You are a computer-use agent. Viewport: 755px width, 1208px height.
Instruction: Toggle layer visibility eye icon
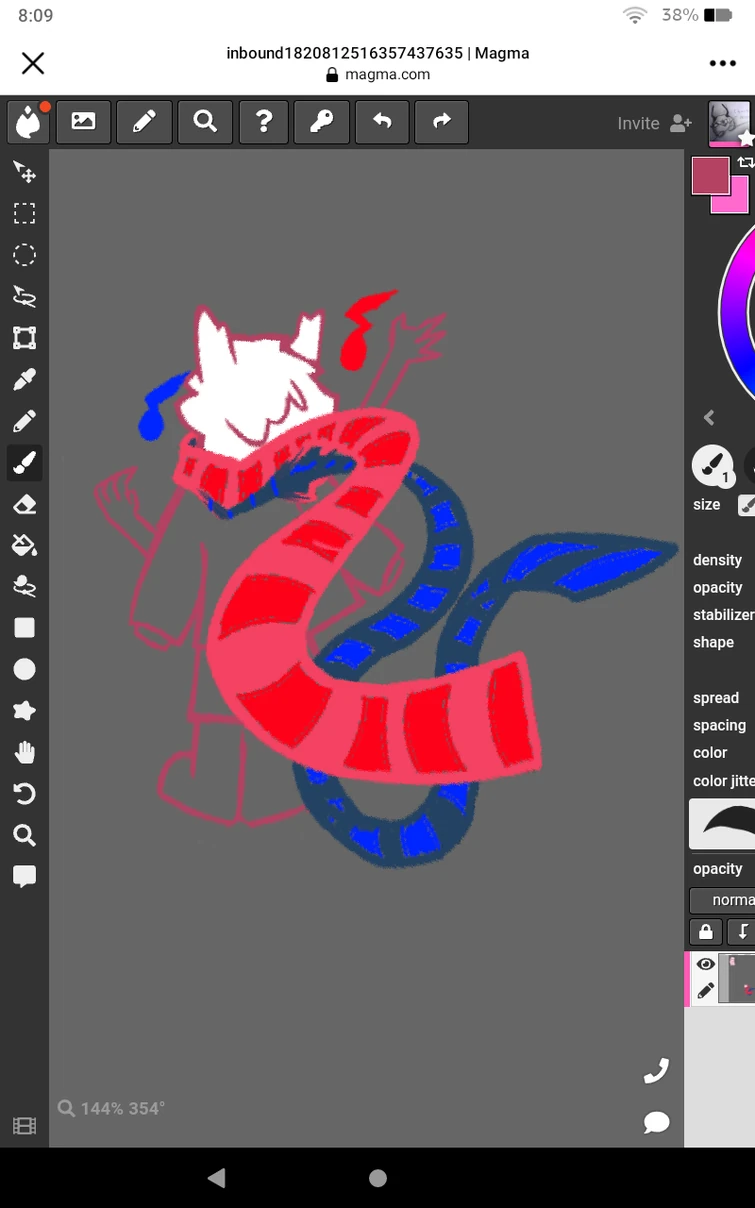click(706, 964)
